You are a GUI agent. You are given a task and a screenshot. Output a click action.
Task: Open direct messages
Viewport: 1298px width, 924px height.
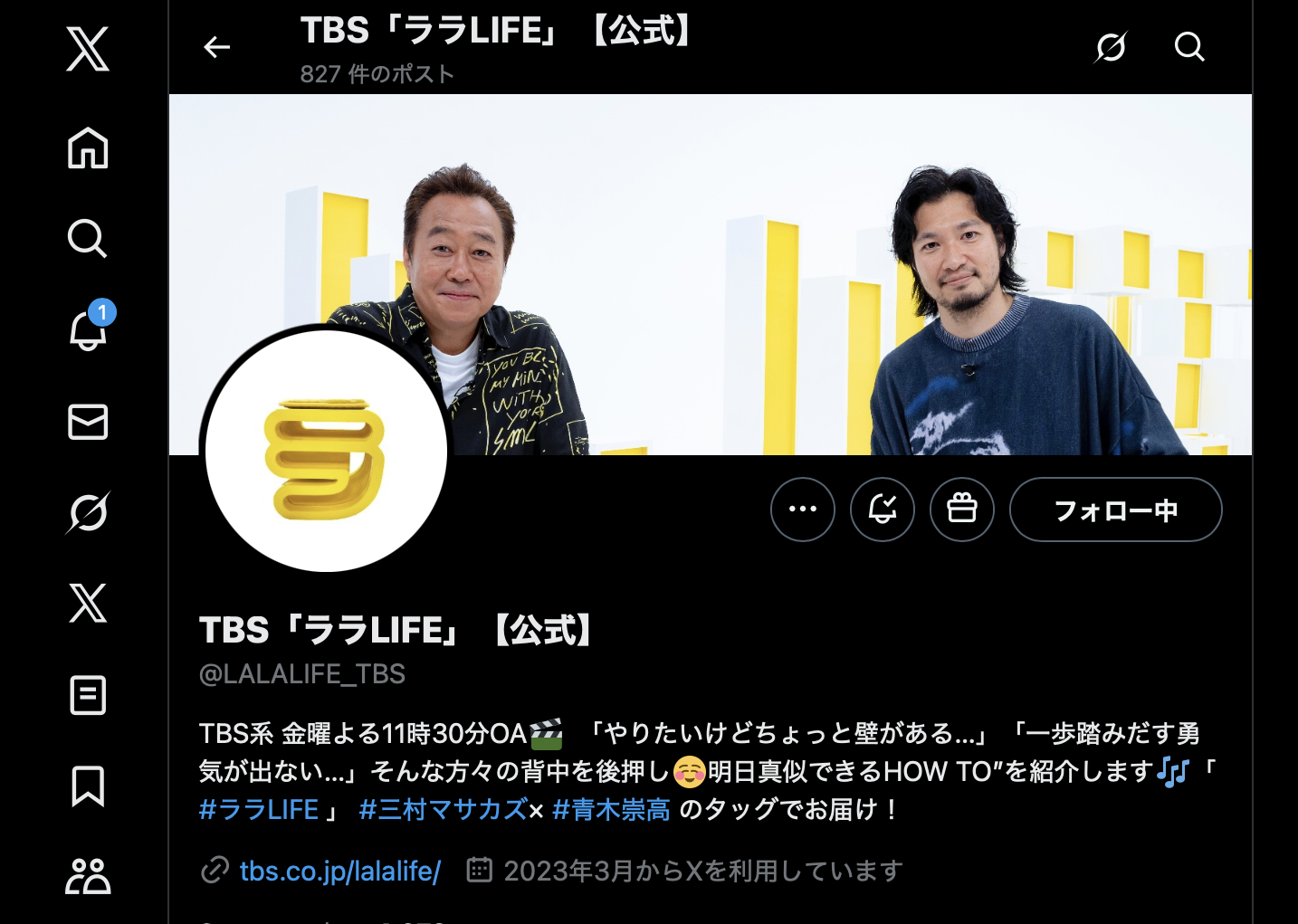point(88,422)
